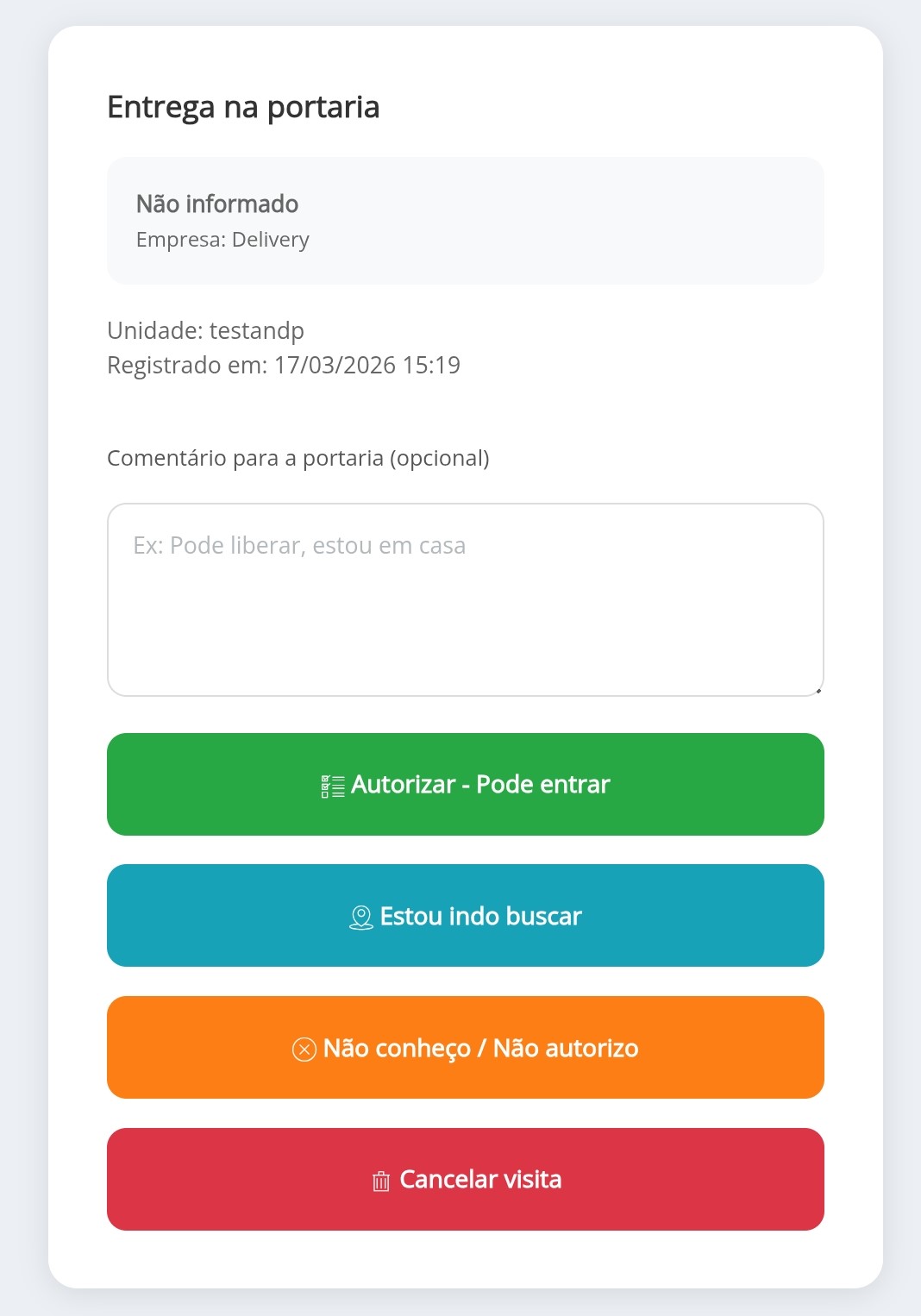Viewport: 921px width, 1316px height.
Task: Click the location pin icon on Estou indo buscar
Action: (x=360, y=916)
